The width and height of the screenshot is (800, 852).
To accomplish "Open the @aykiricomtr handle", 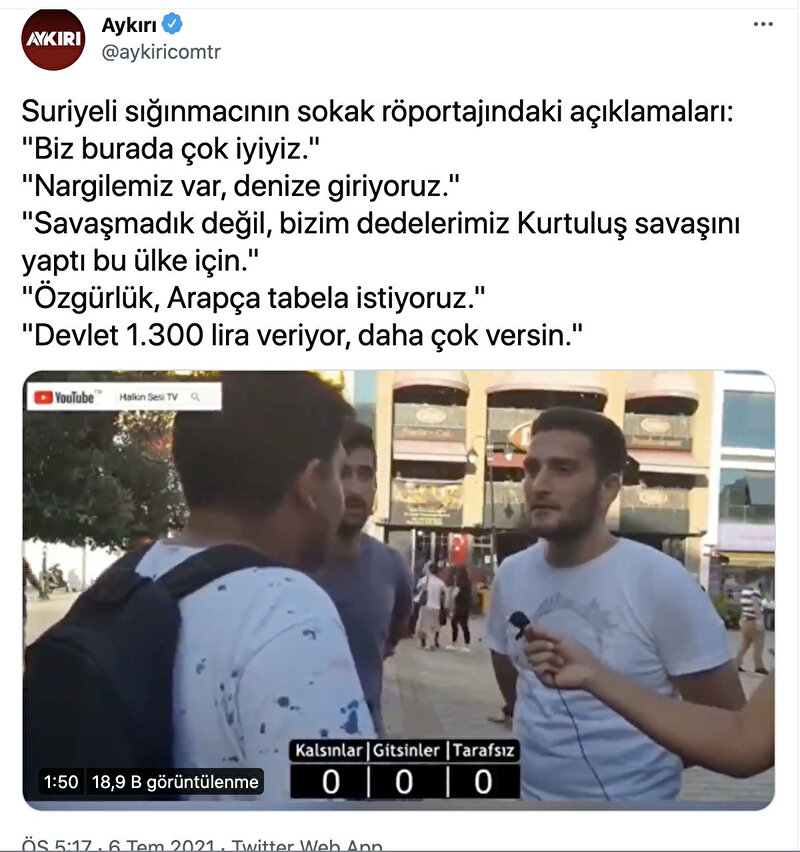I will click(161, 52).
